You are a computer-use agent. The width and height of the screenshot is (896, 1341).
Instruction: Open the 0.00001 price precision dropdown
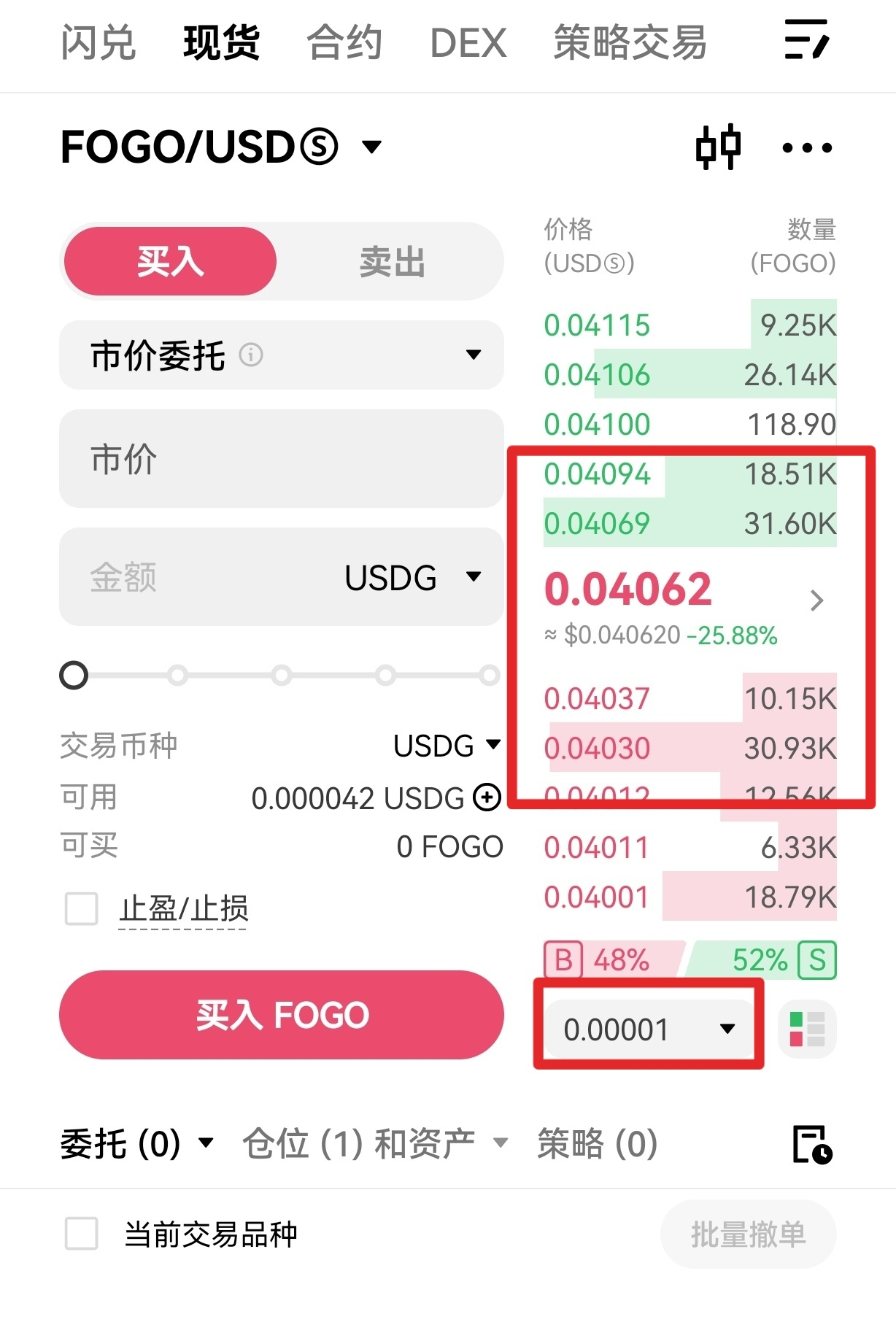pos(649,1029)
